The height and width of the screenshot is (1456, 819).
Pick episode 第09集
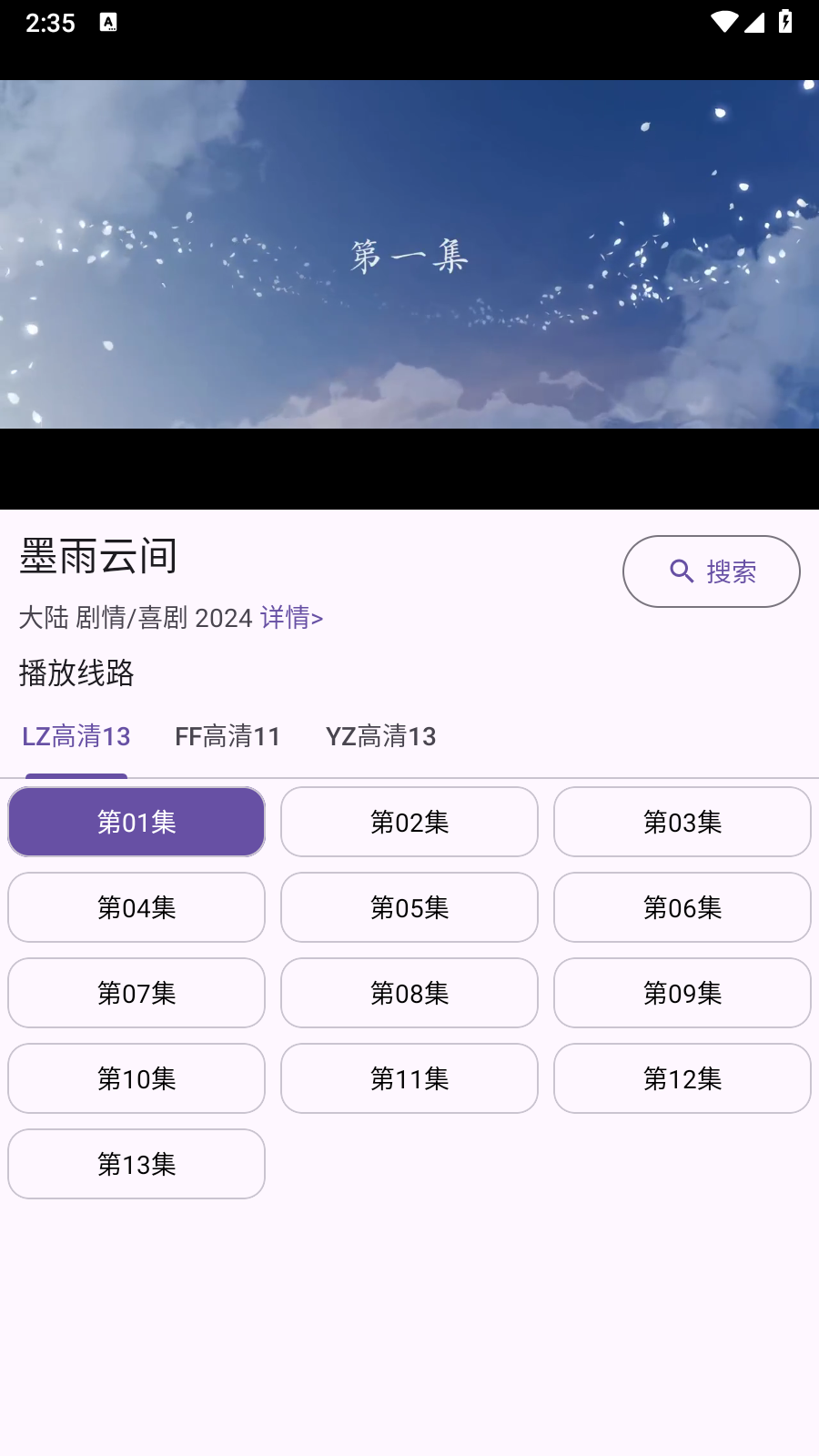pos(682,993)
